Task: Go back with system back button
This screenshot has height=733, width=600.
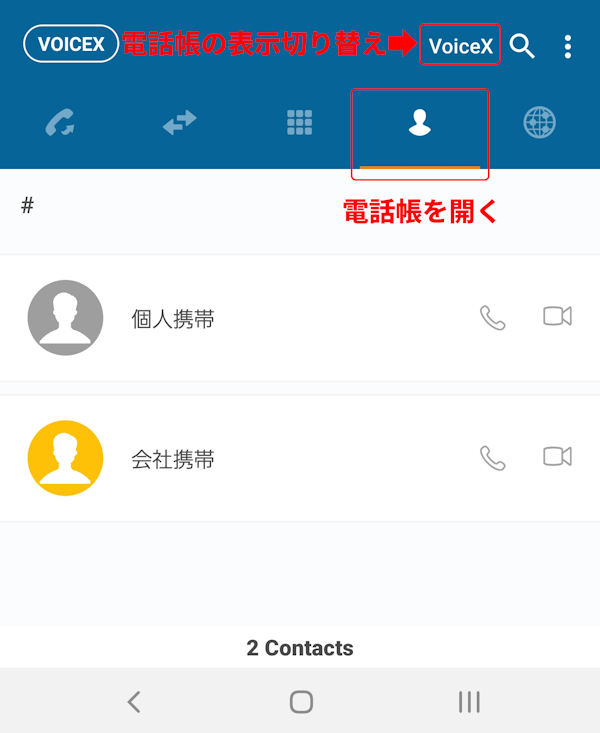Action: [134, 702]
